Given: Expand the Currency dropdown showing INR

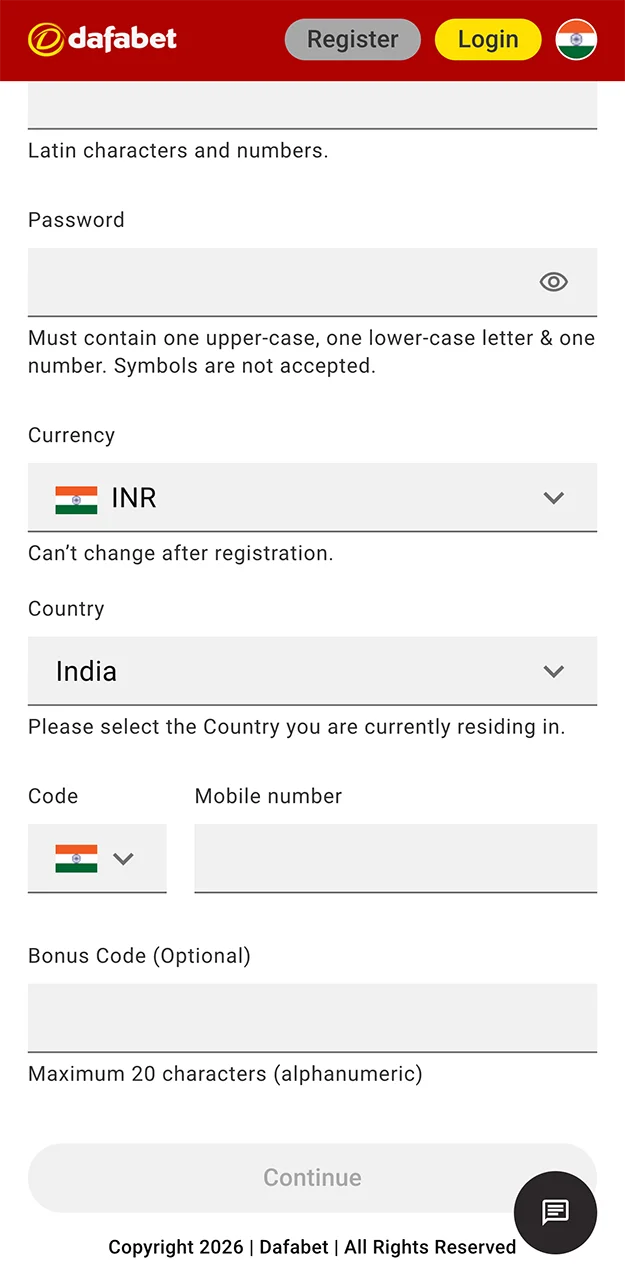Looking at the screenshot, I should click(x=312, y=497).
